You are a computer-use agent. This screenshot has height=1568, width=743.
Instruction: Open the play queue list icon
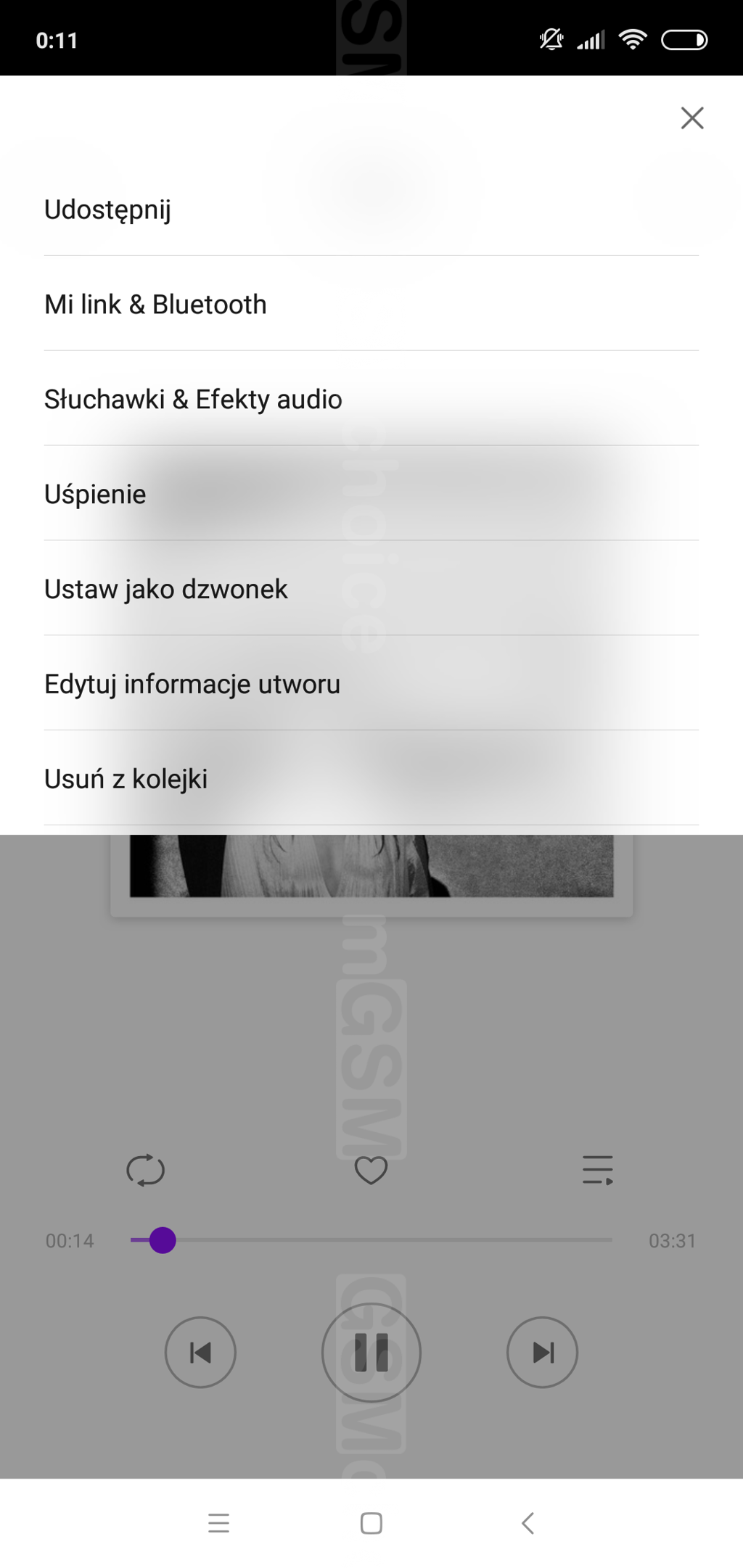598,1170
